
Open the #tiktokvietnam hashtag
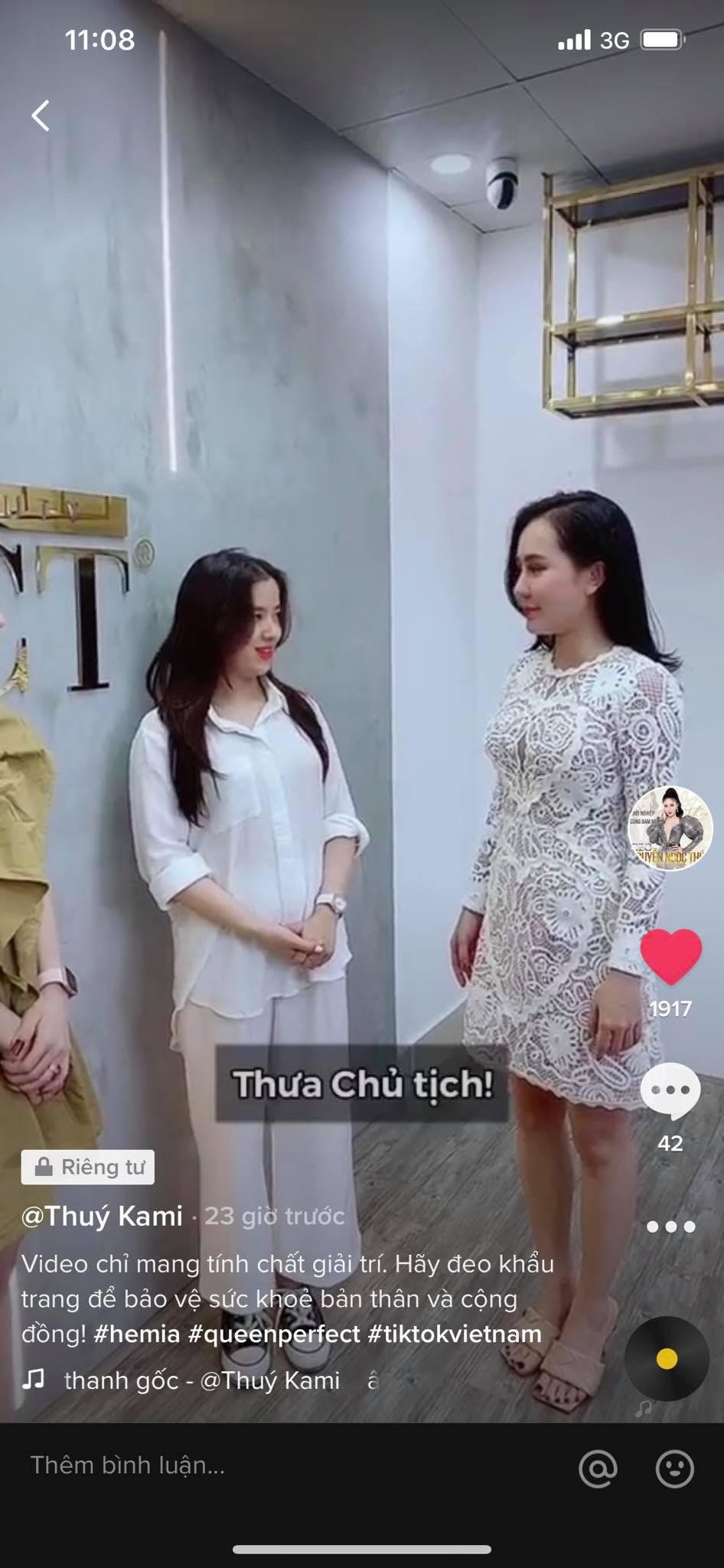pyautogui.click(x=455, y=1334)
